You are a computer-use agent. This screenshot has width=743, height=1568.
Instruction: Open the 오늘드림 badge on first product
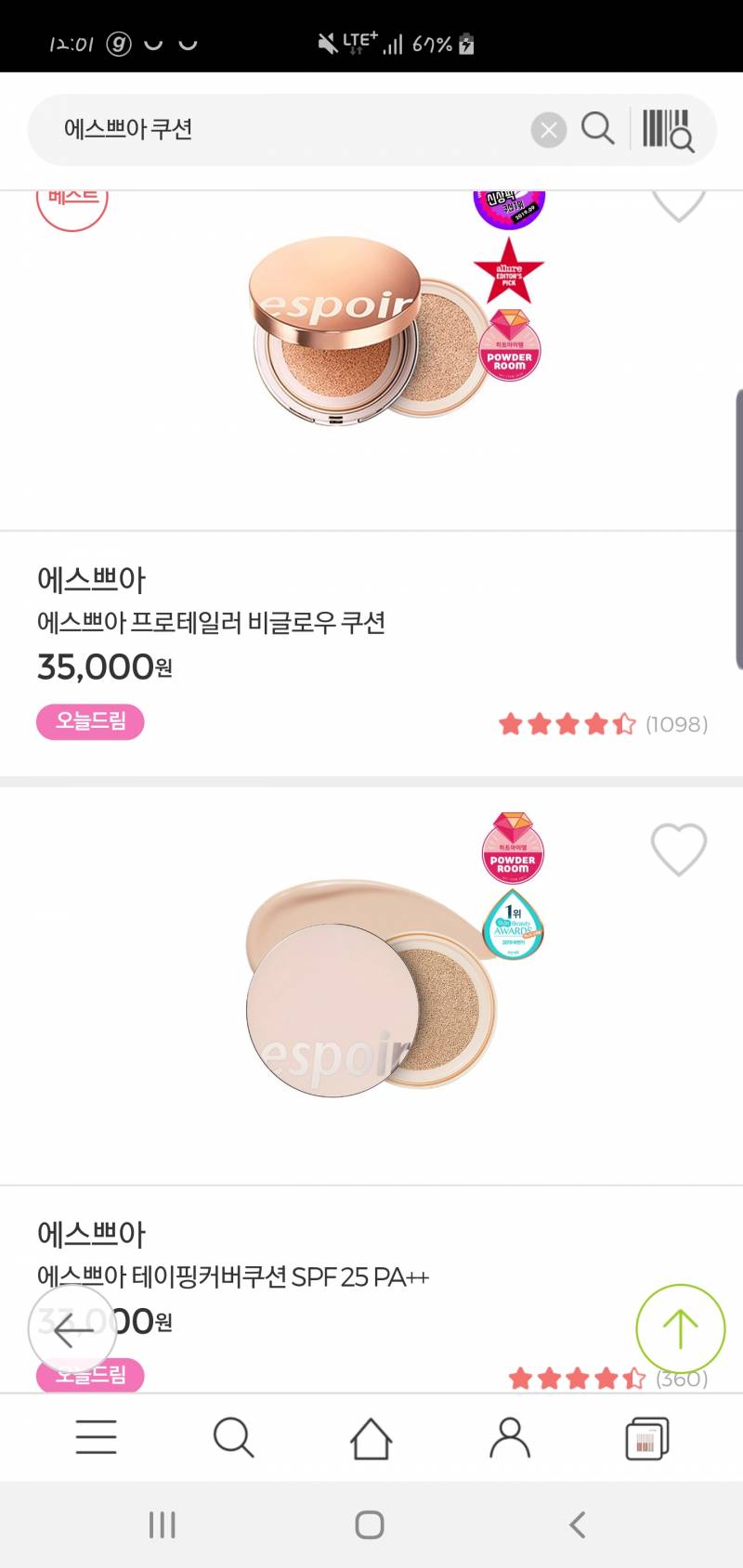(89, 721)
